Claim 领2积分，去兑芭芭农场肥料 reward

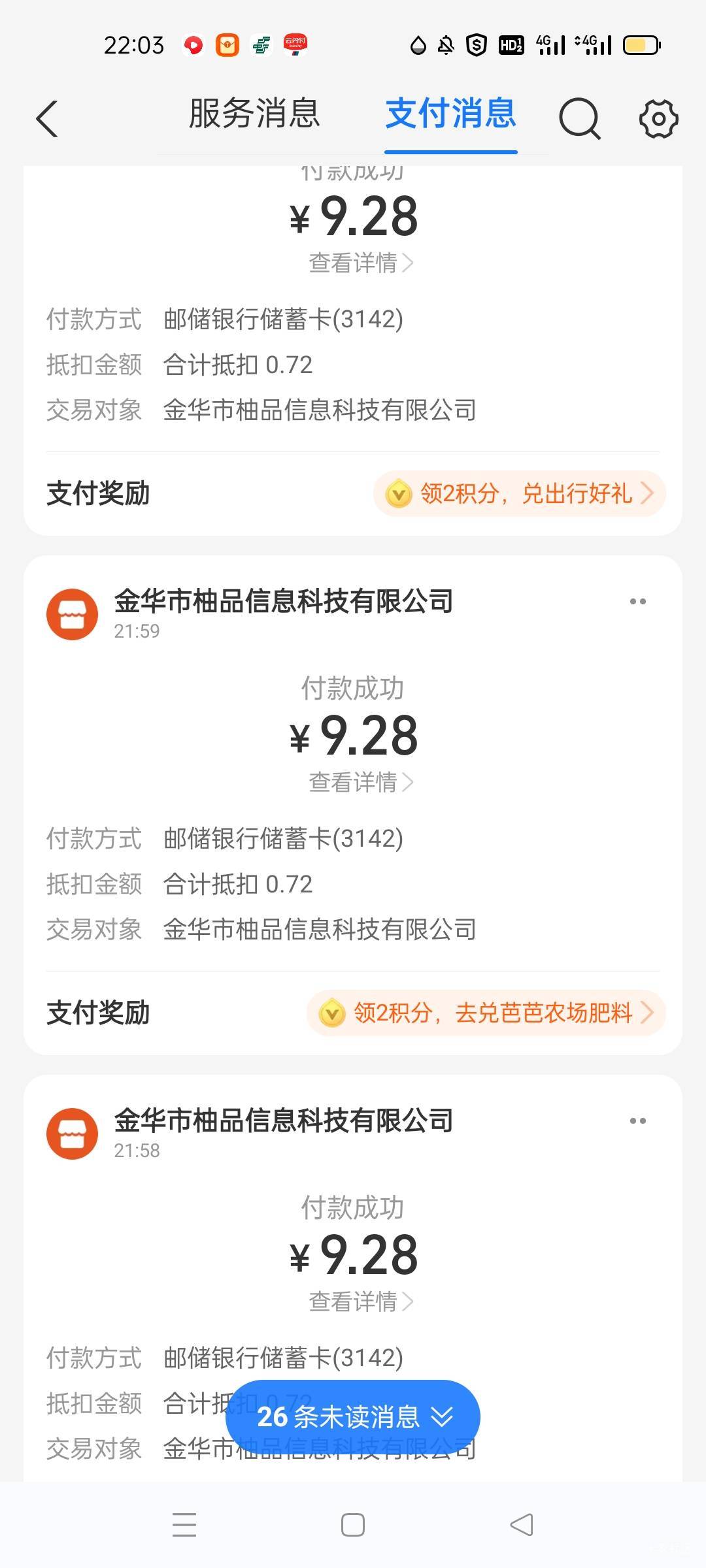(486, 1013)
